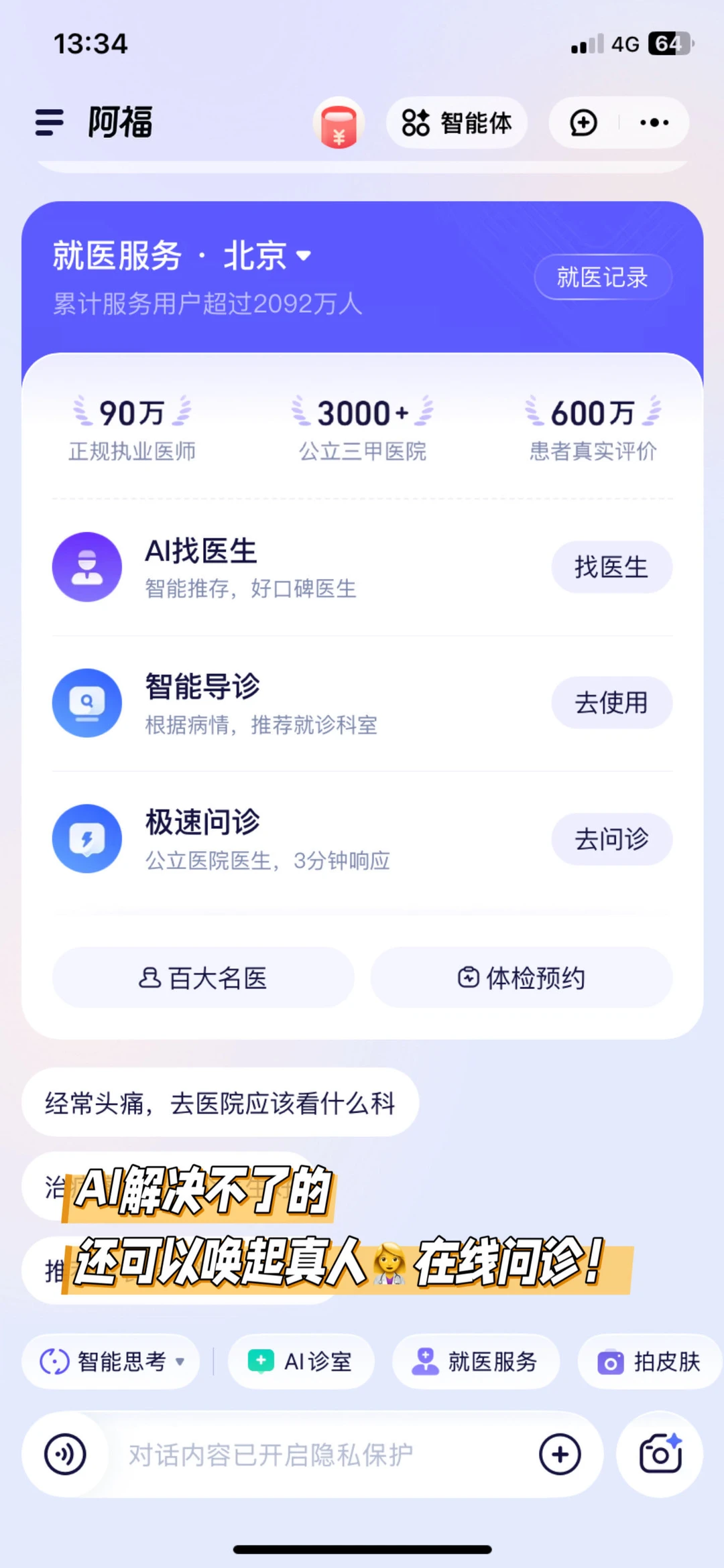This screenshot has height=1568, width=724.
Task: Switch to voice input
Action: pos(65,1455)
